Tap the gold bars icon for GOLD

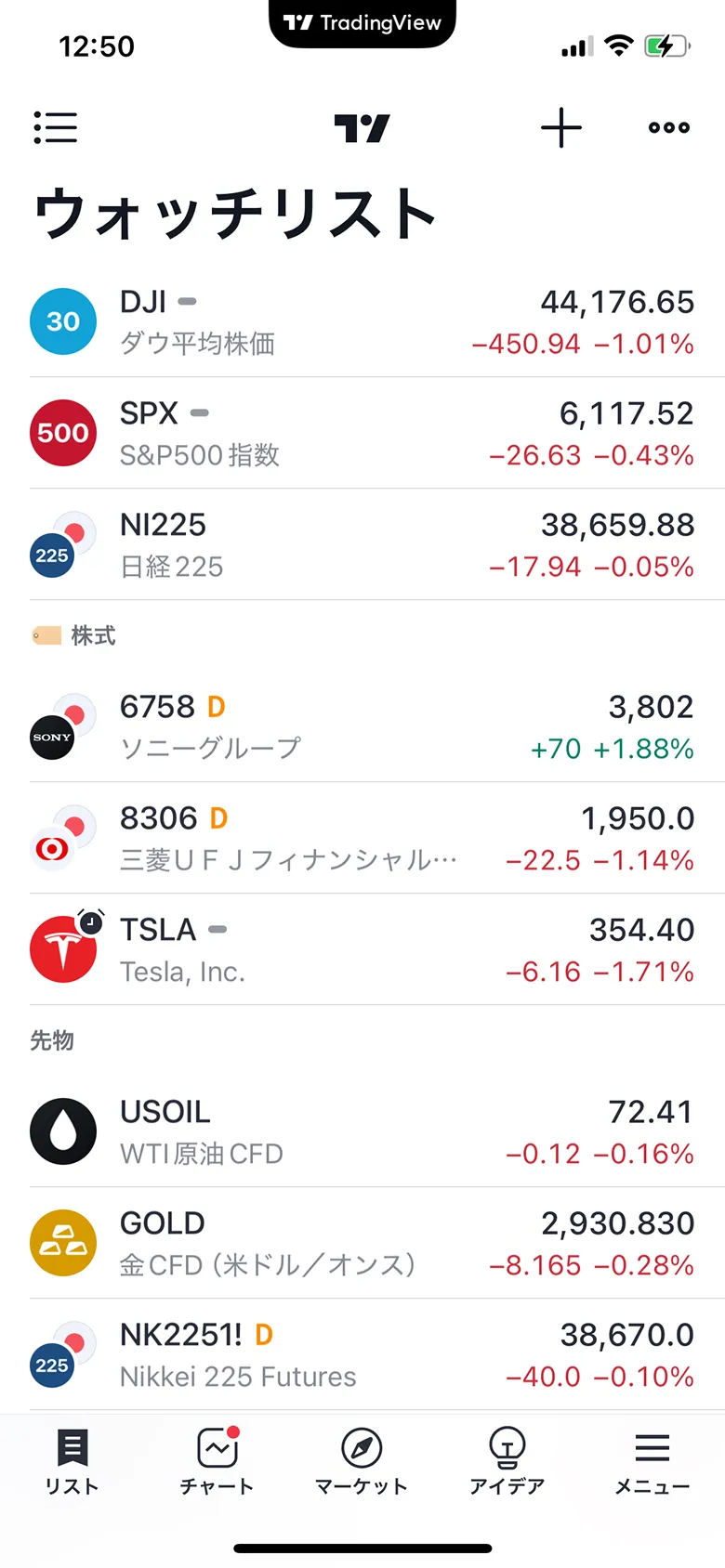[63, 1243]
